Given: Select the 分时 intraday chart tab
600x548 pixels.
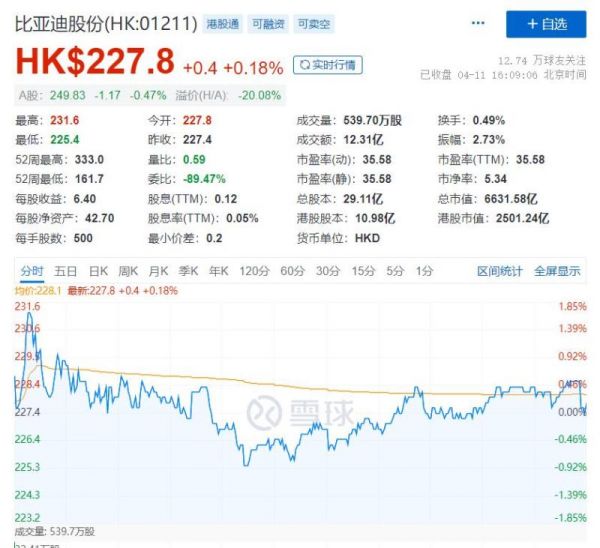Looking at the screenshot, I should click(x=33, y=270).
